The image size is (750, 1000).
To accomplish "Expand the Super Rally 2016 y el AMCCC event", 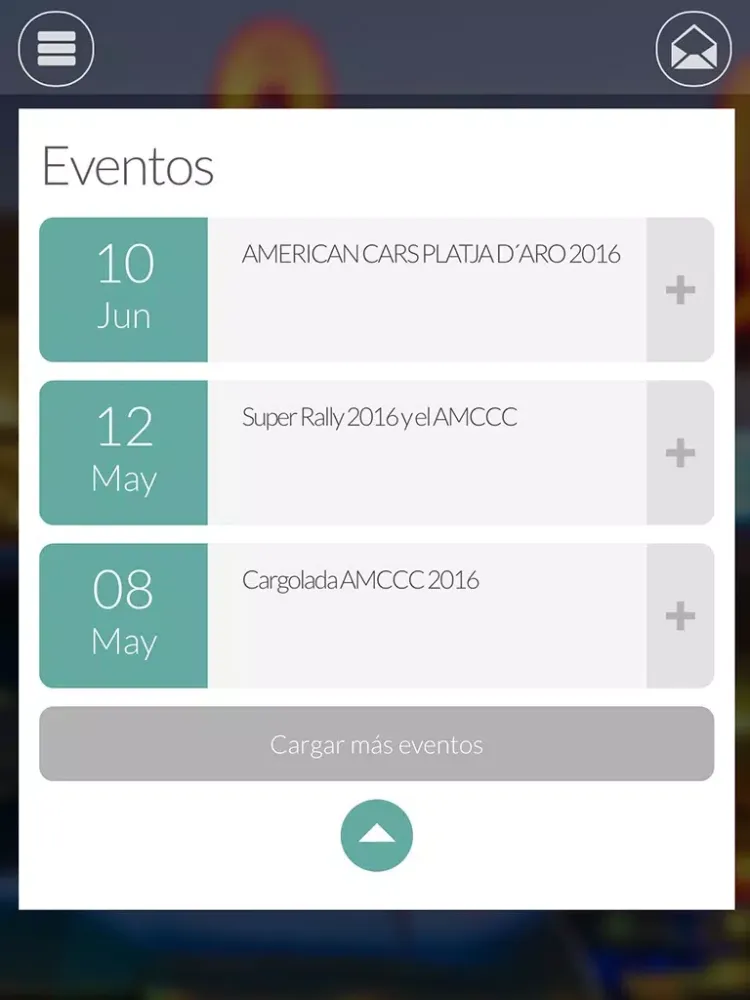I will click(680, 452).
